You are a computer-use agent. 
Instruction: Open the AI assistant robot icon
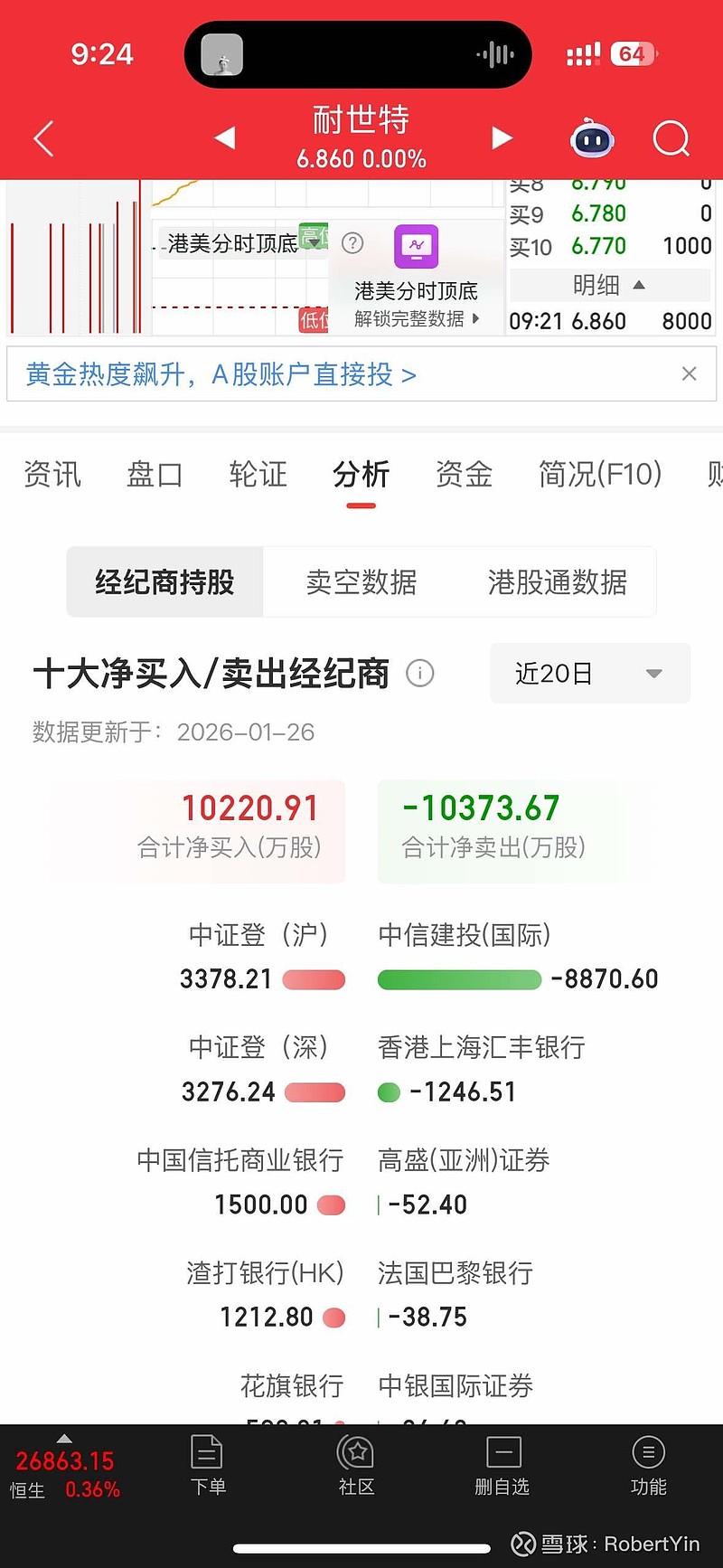593,137
